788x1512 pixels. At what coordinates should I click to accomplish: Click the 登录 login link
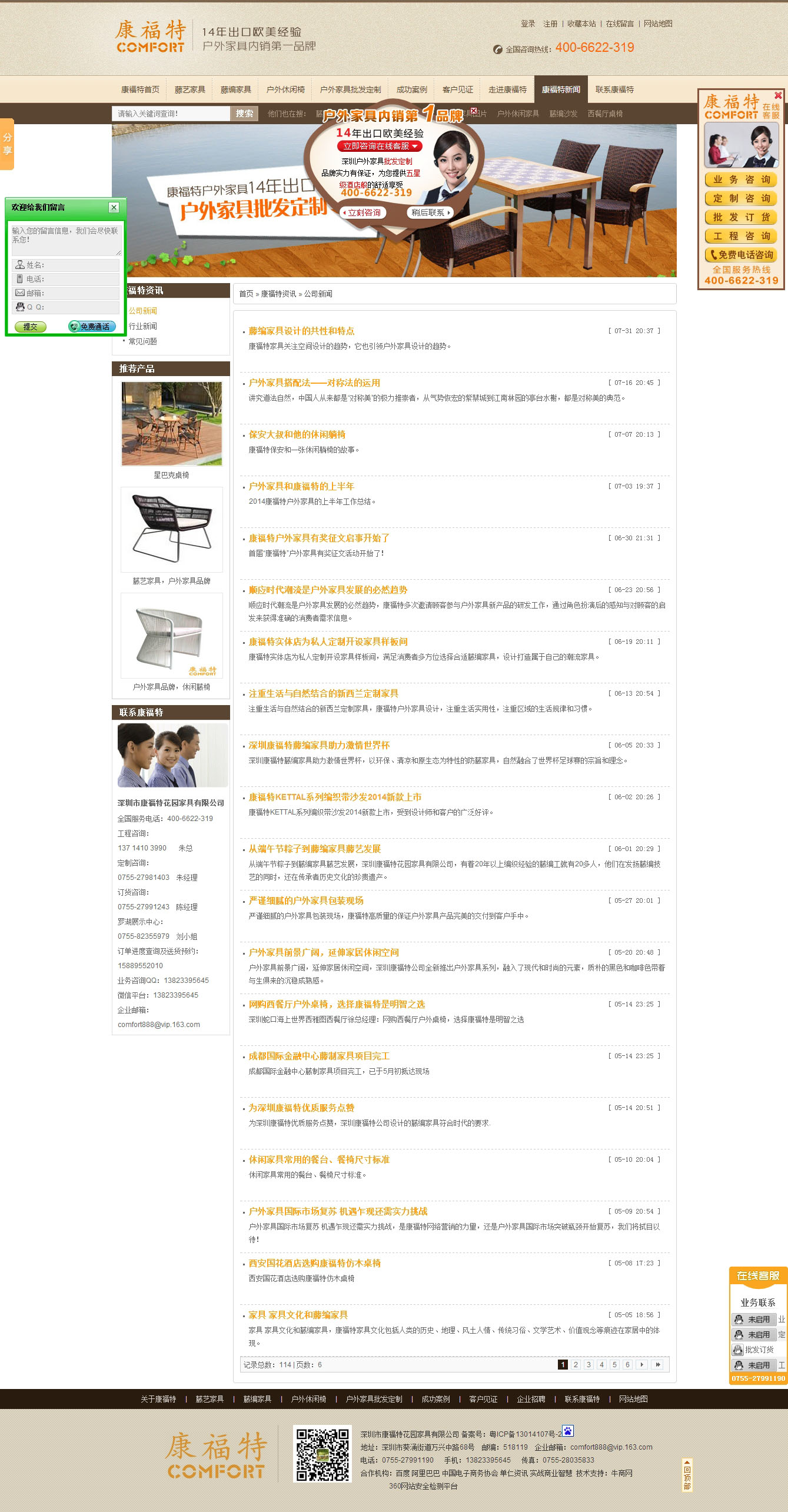point(527,24)
